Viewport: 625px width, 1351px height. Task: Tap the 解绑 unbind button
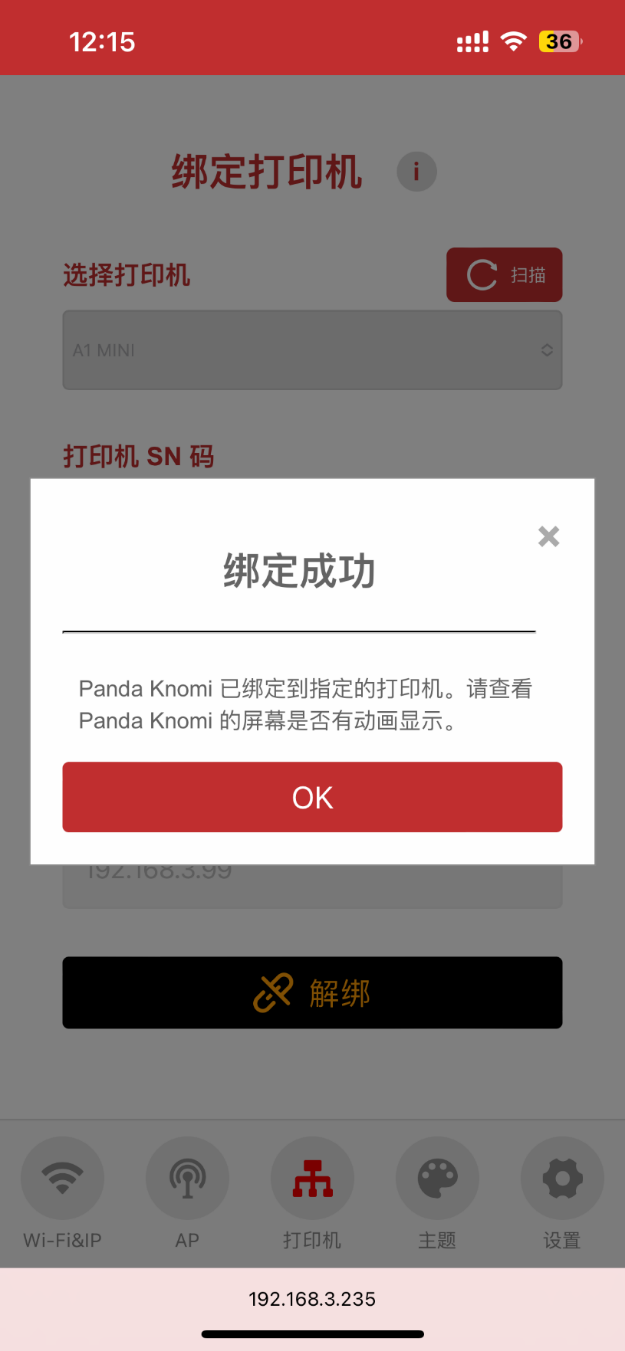pyautogui.click(x=312, y=992)
